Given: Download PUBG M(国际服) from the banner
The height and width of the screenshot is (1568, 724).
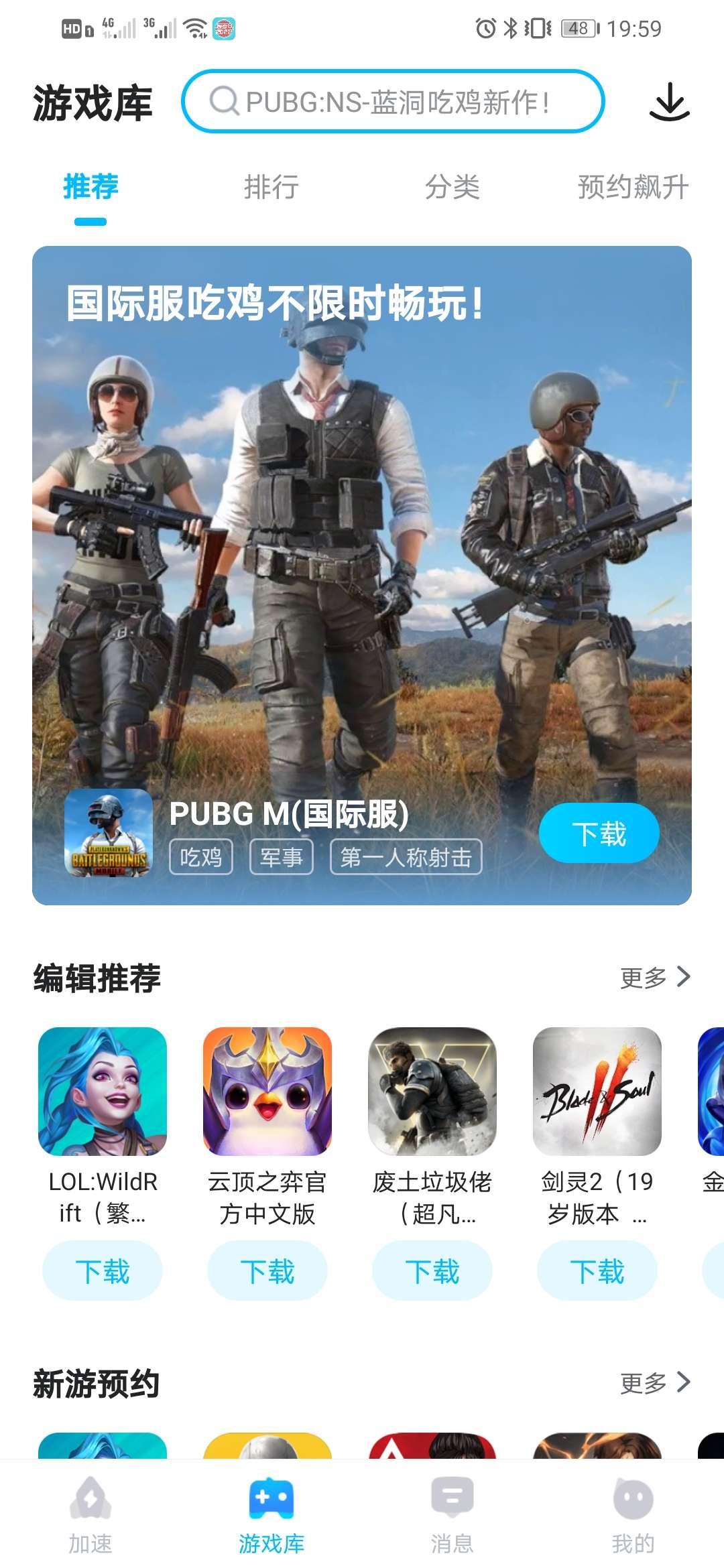Looking at the screenshot, I should 599,834.
